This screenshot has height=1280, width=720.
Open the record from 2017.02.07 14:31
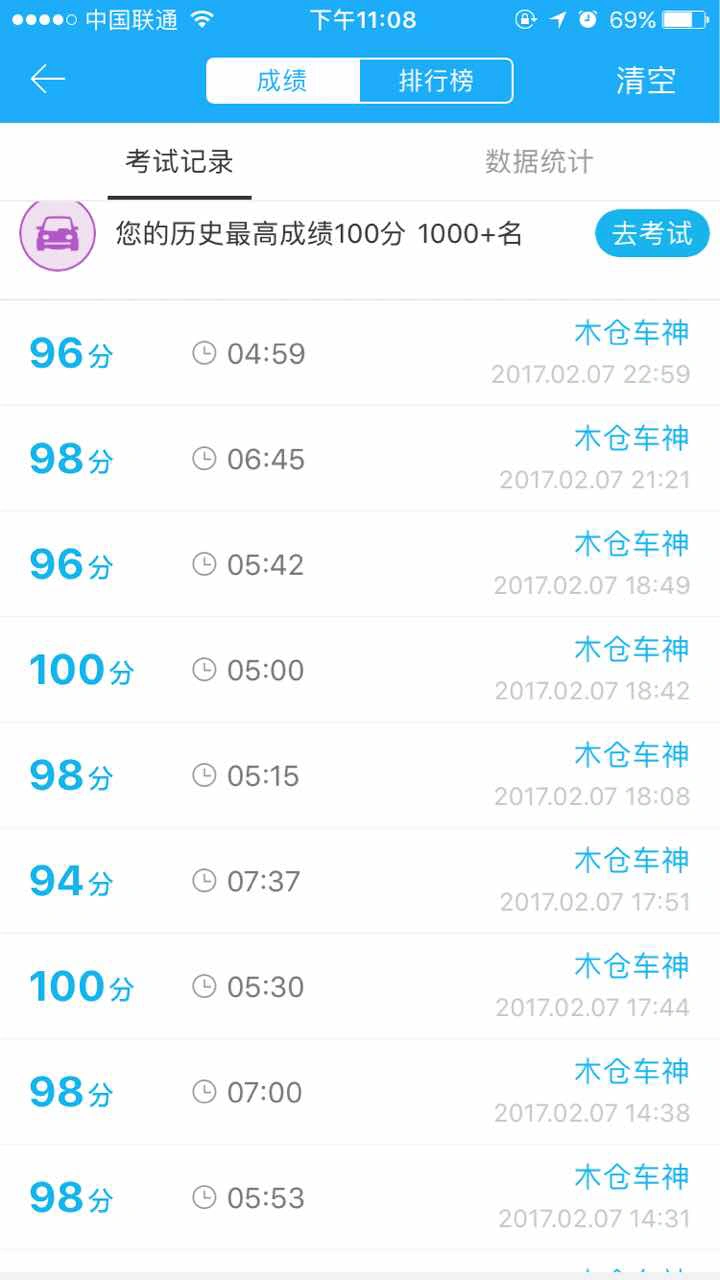360,1197
